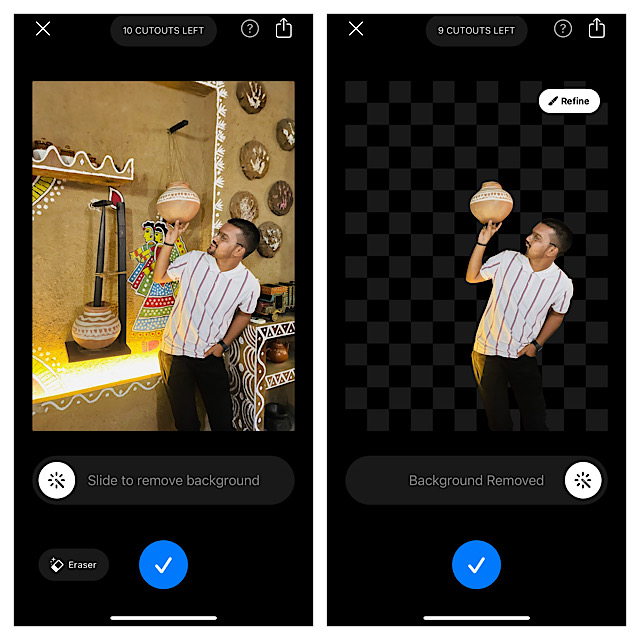The height and width of the screenshot is (640, 640).
Task: Open the Refine tool
Action: (569, 101)
